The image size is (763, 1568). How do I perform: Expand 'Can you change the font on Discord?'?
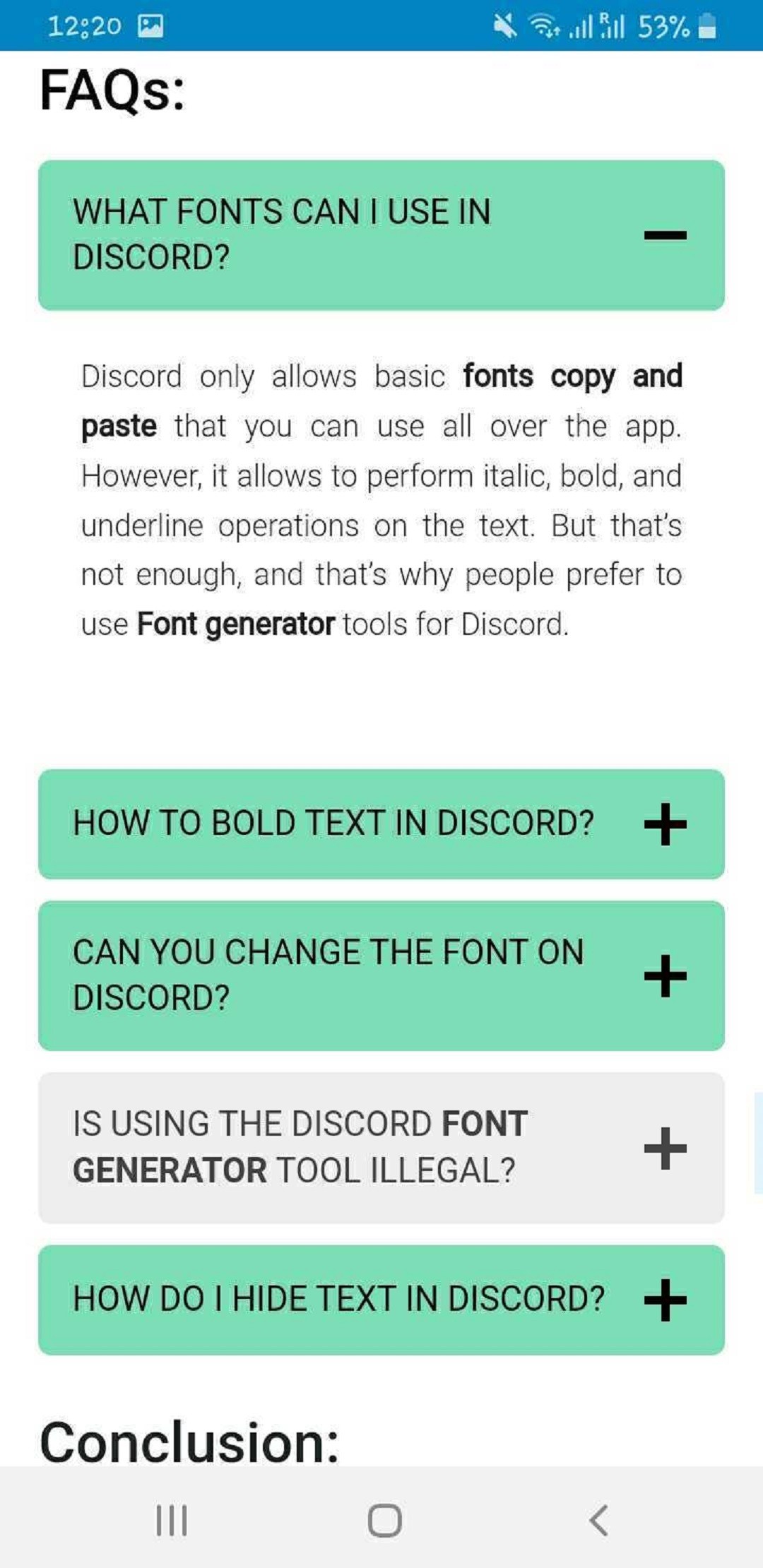664,976
